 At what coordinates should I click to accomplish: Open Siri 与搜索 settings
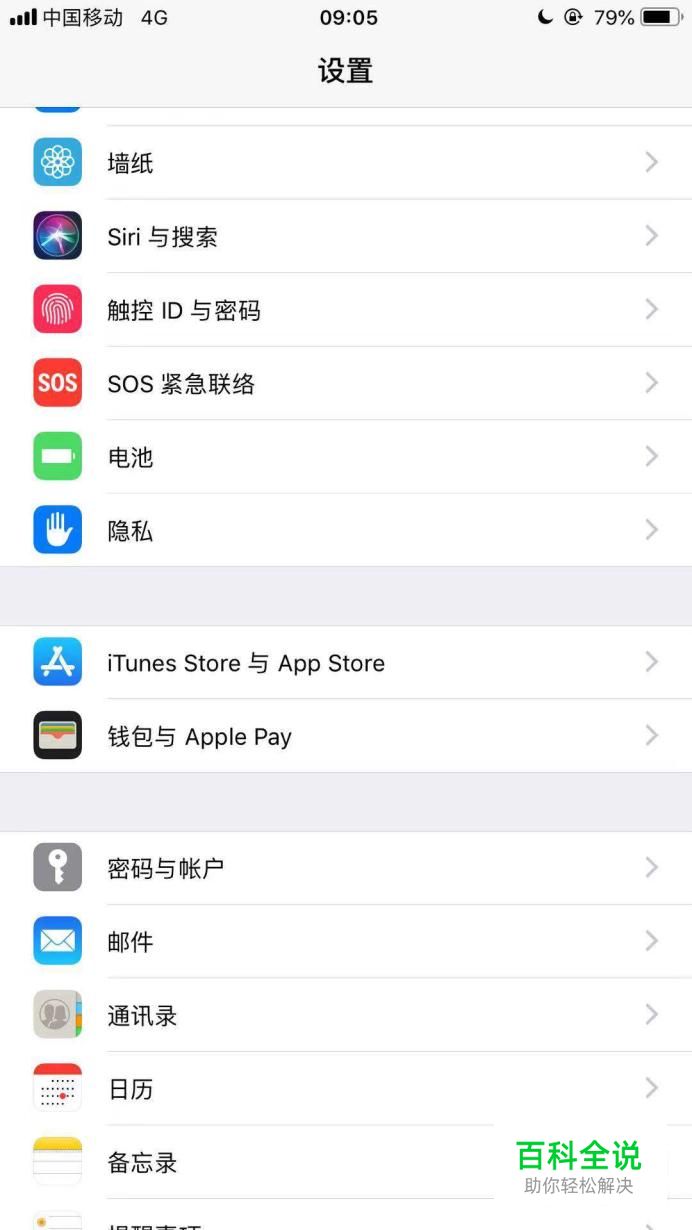[x=345, y=236]
